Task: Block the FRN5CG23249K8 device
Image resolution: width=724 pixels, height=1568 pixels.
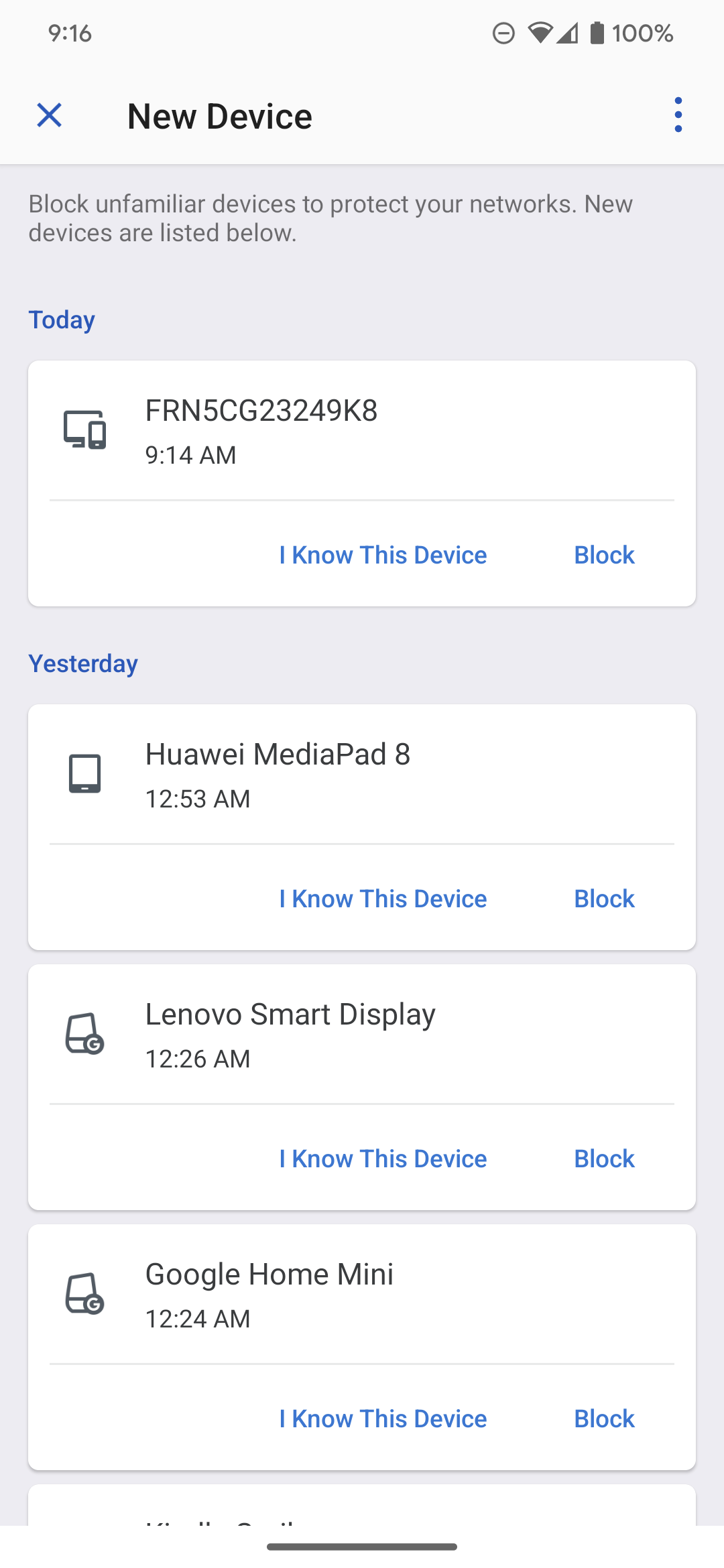Action: (604, 555)
